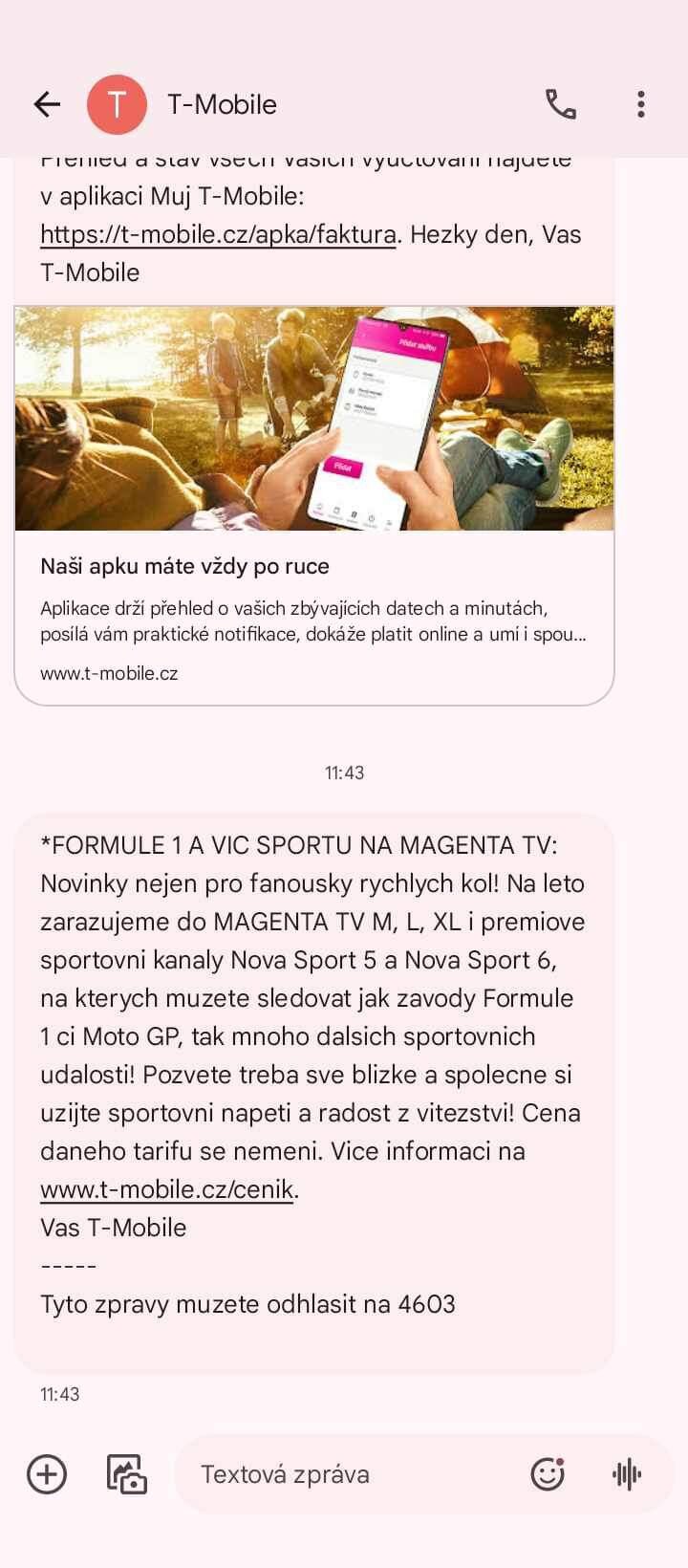Open the emoji picker

click(548, 1473)
